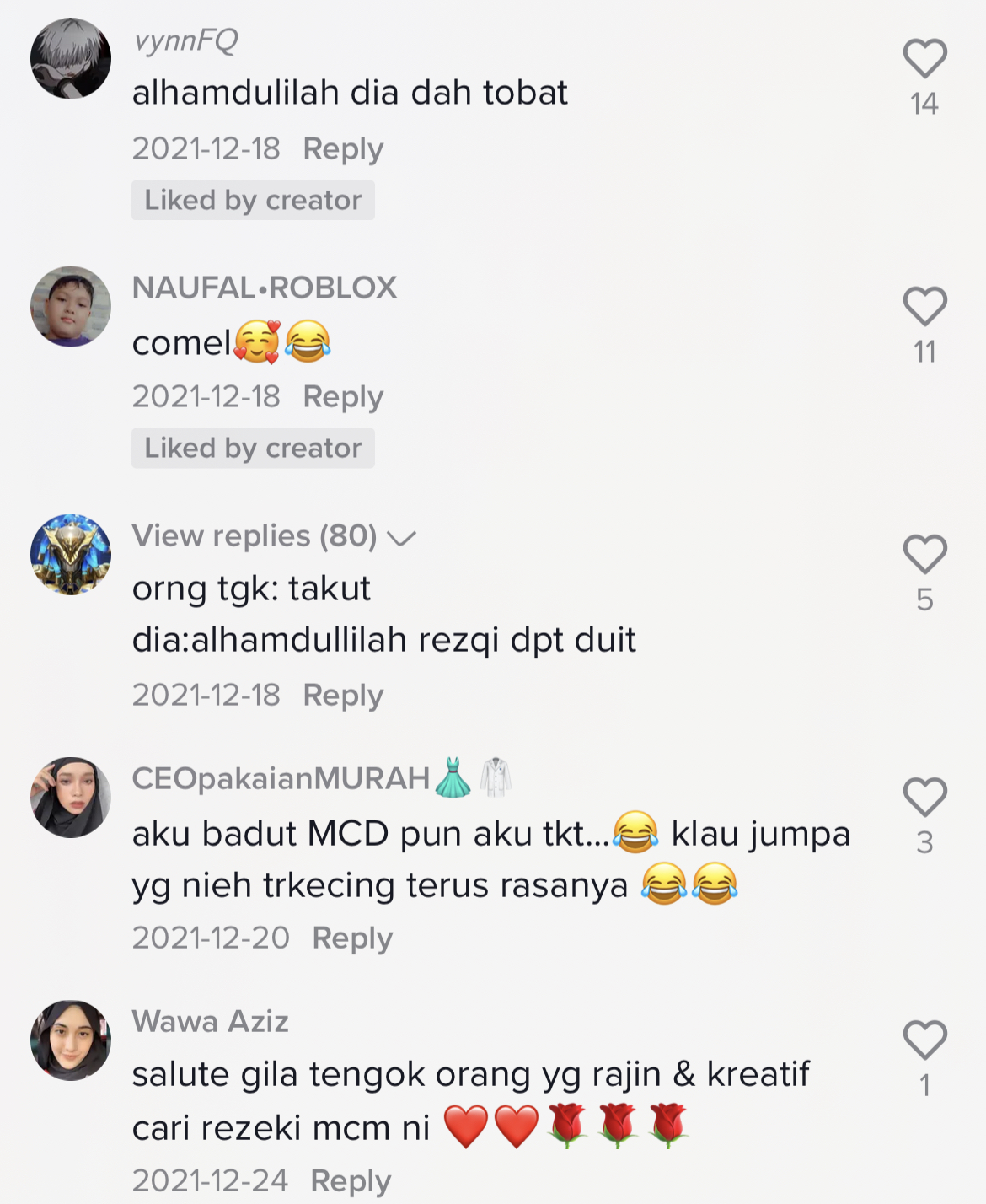Open CEOpakaianMURAH's profile avatar

point(71,798)
